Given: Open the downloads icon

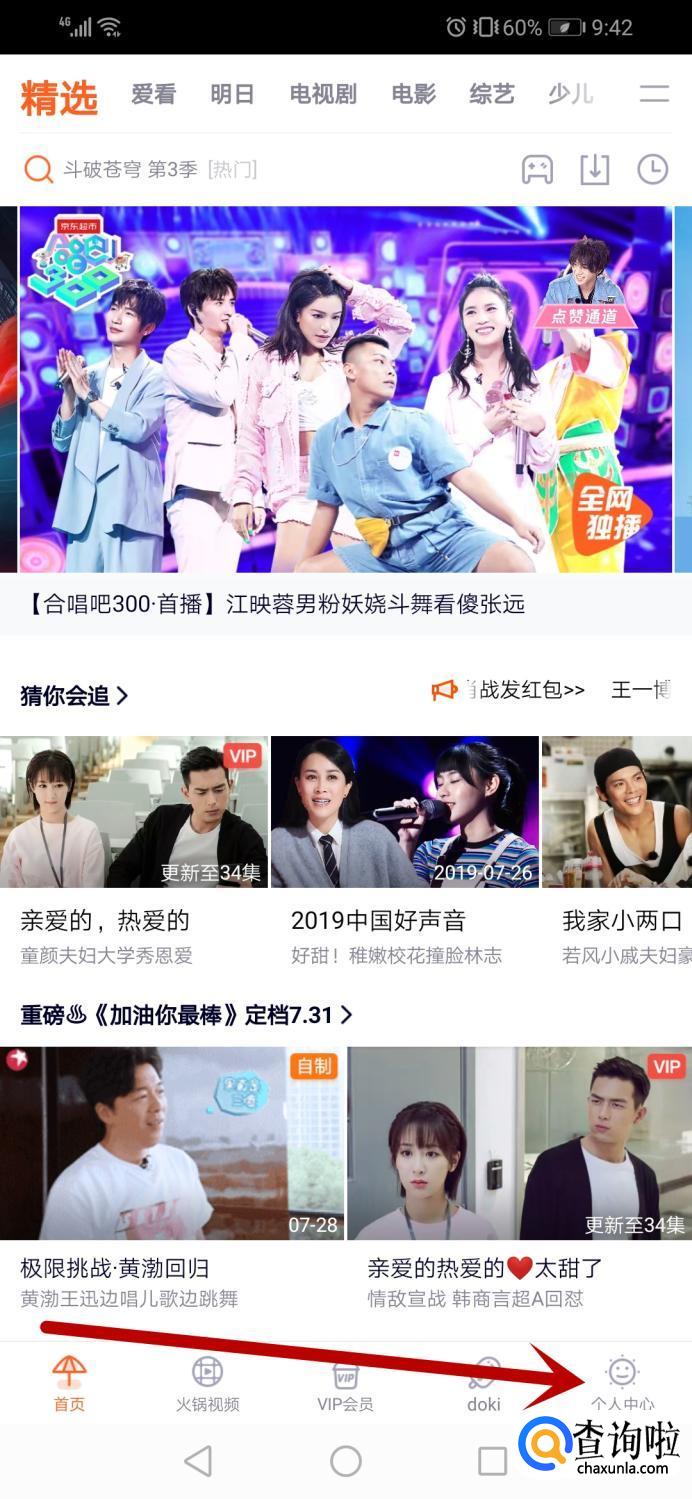Looking at the screenshot, I should [x=595, y=170].
